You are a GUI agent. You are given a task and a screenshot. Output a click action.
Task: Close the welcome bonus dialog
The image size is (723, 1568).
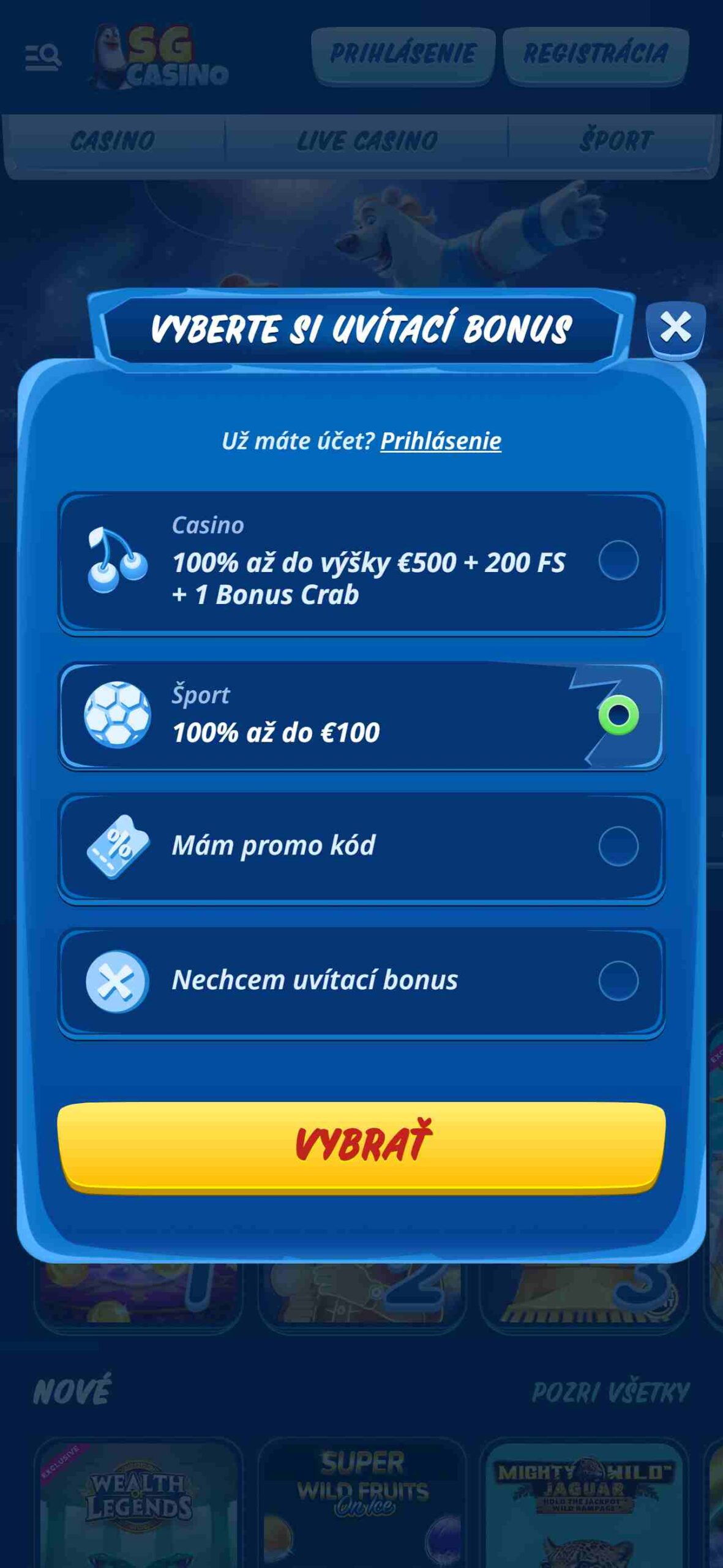[675, 328]
